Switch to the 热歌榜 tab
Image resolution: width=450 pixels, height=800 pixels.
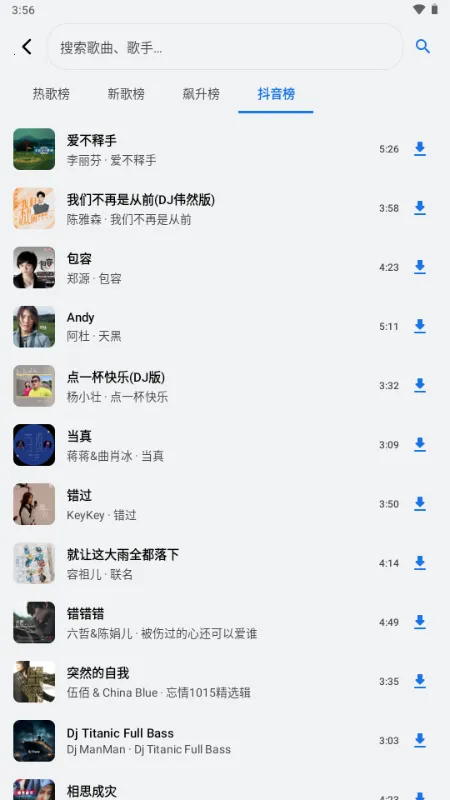tap(51, 94)
